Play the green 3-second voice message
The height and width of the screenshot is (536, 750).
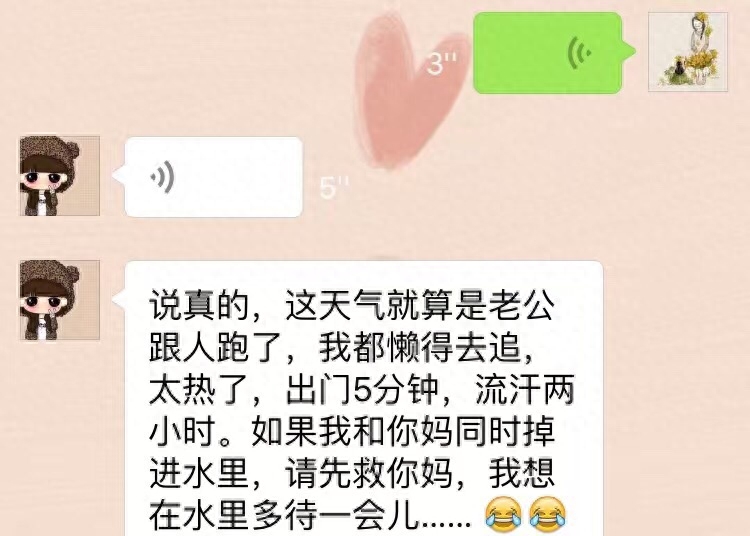pos(547,53)
